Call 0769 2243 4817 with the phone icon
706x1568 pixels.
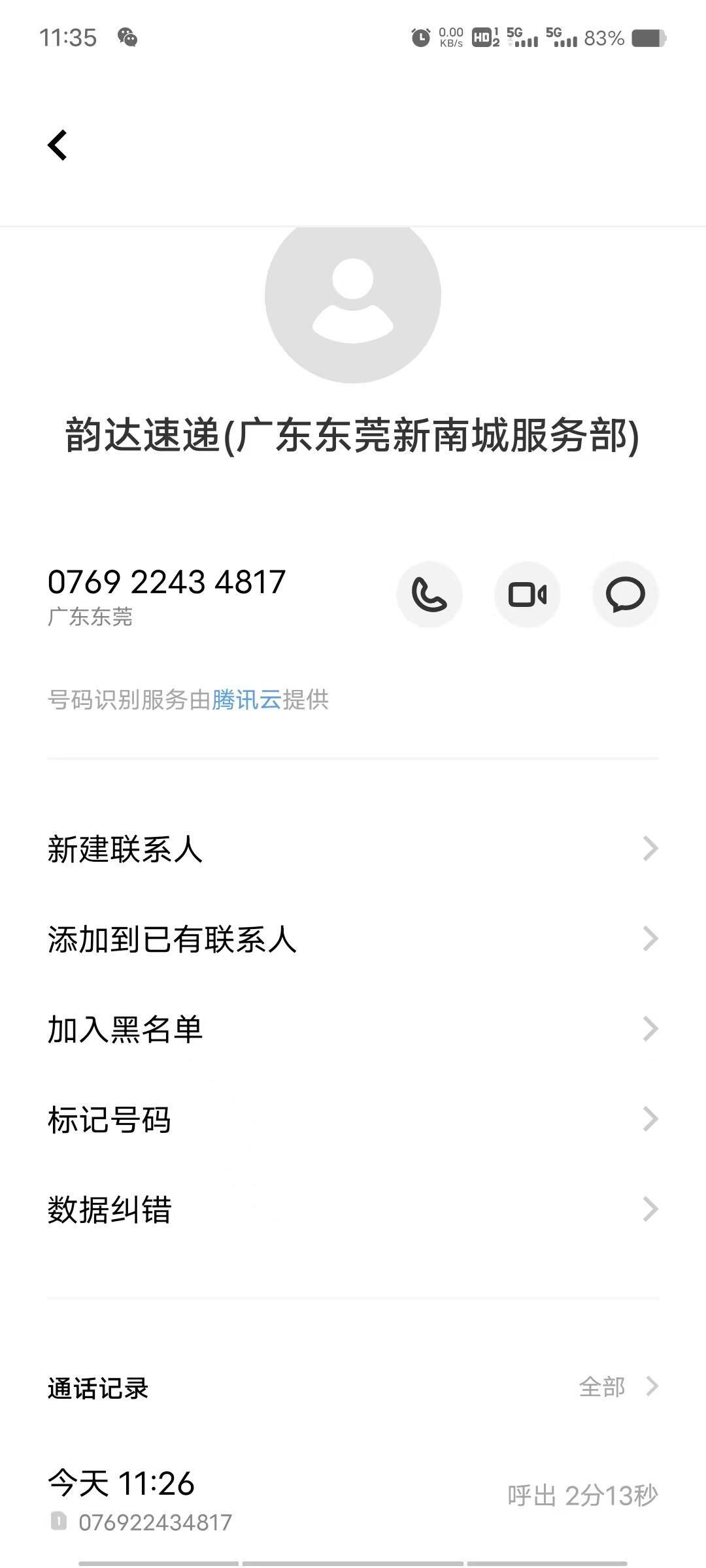(x=429, y=595)
